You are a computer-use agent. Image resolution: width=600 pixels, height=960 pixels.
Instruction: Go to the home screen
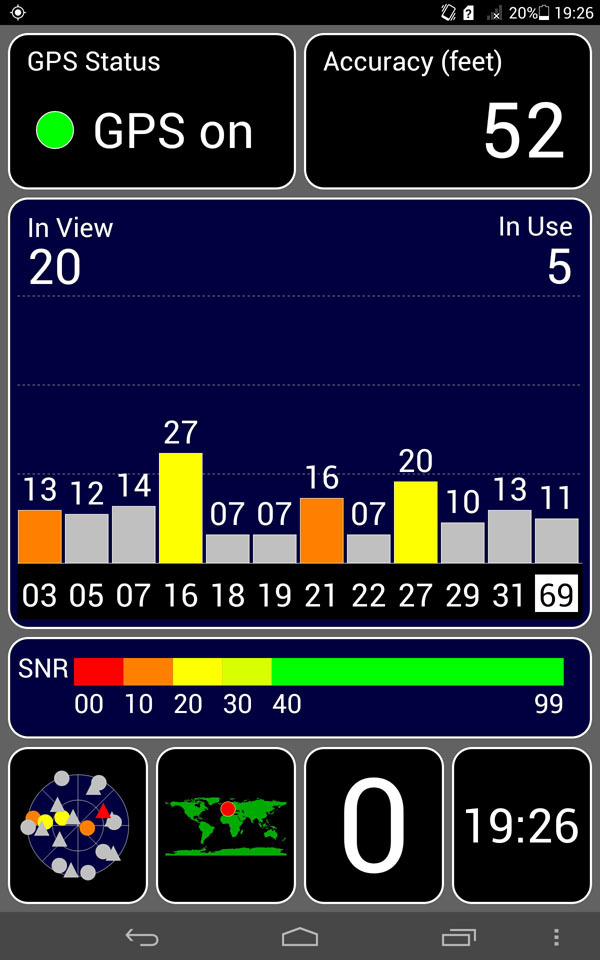(300, 937)
